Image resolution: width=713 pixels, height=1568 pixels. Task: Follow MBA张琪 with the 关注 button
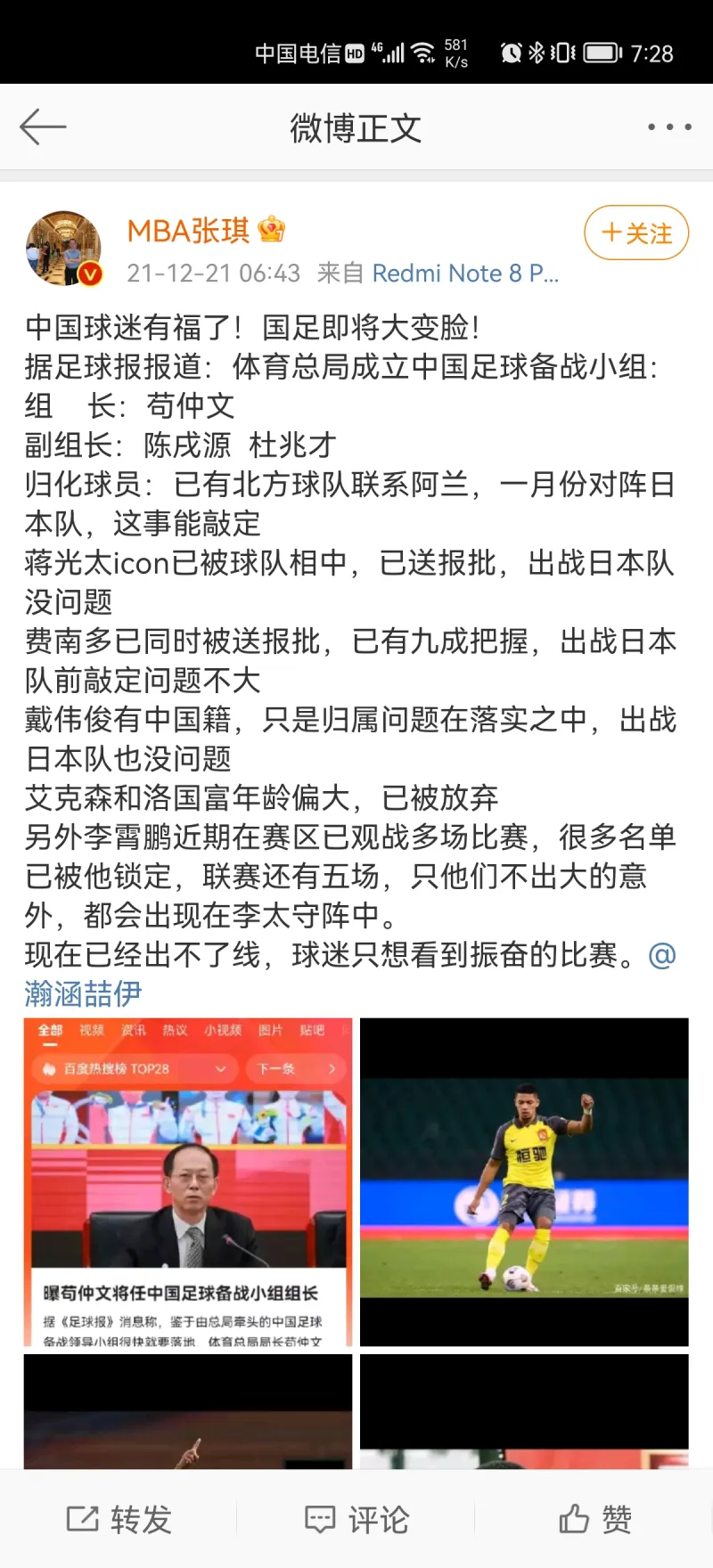pos(636,233)
